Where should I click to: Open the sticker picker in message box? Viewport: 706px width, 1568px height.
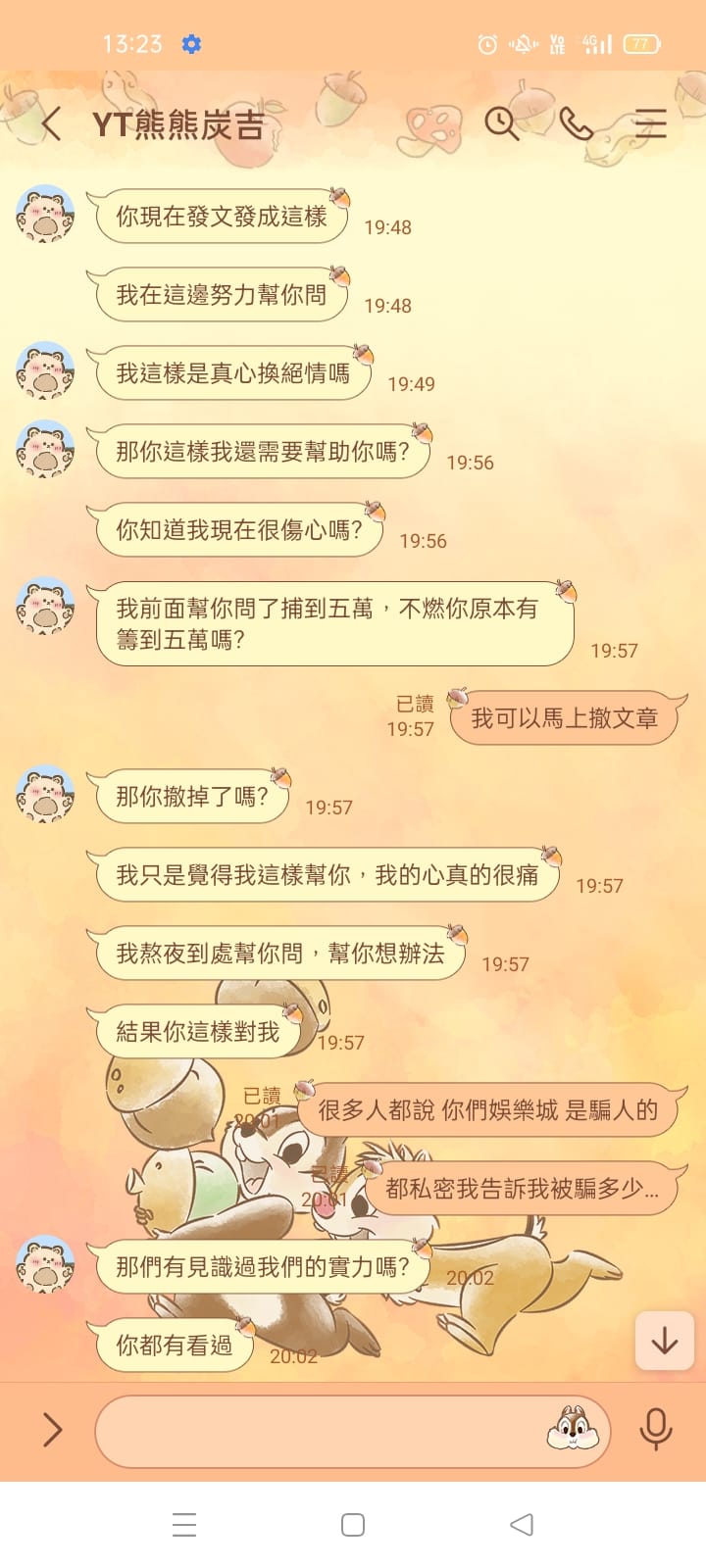[573, 1430]
